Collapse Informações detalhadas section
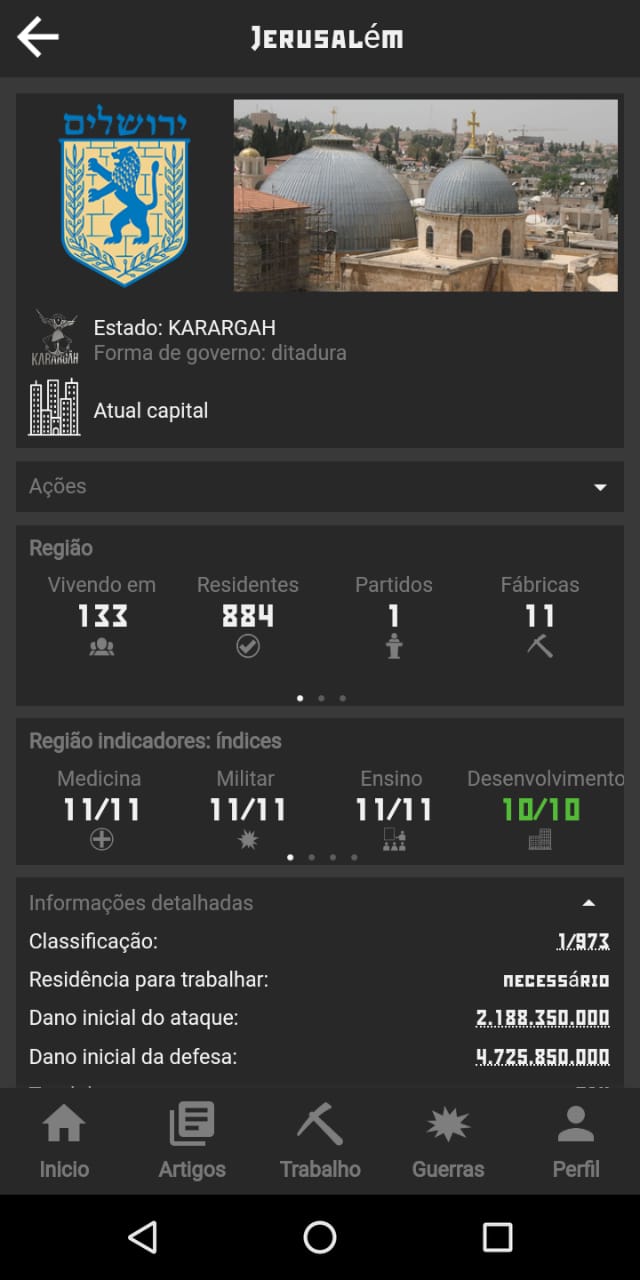Screen dimensions: 640x1280 (x=589, y=903)
